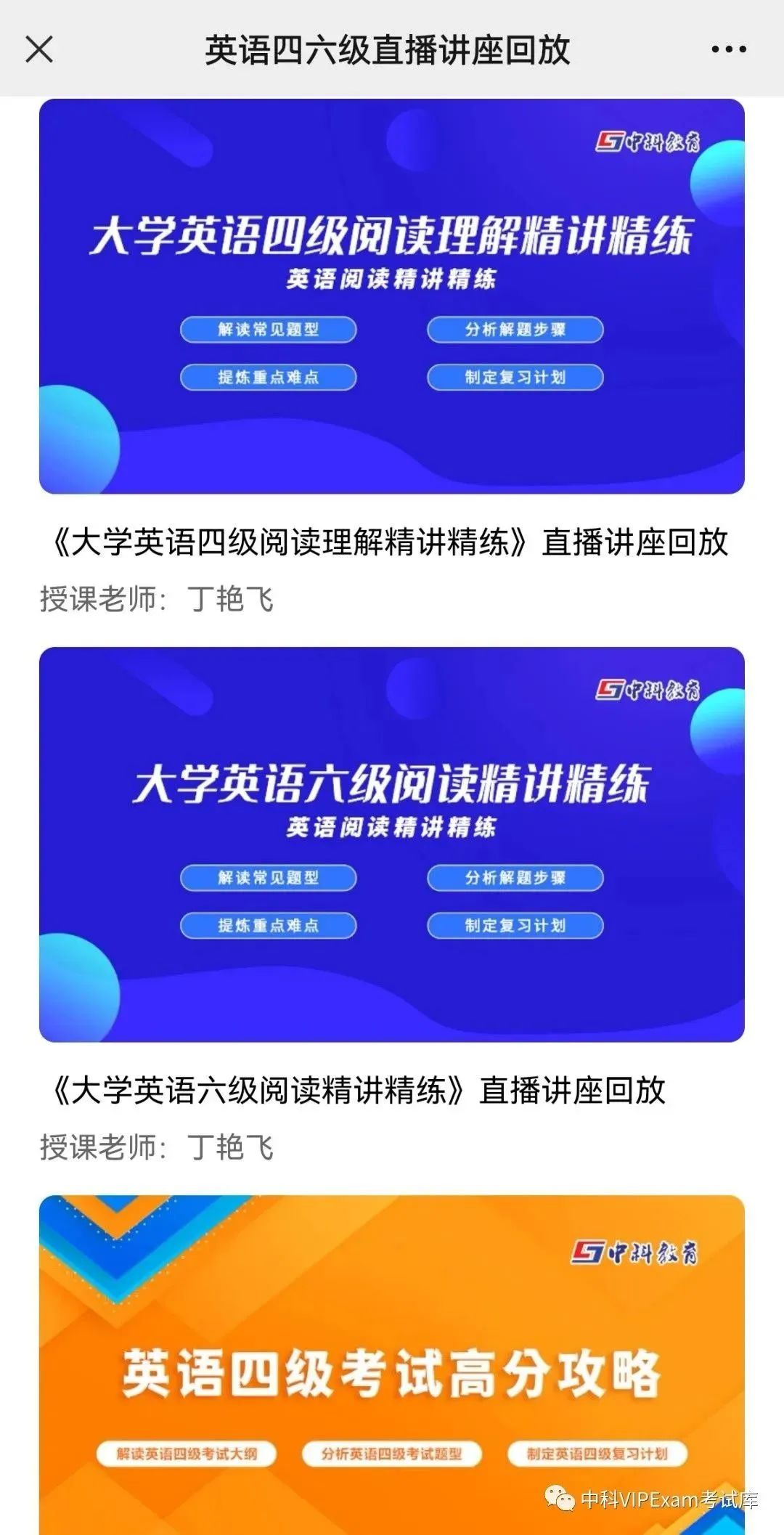
Task: Open the 大学英语六级阅读精讲精练 lecture banner
Action: click(x=392, y=844)
